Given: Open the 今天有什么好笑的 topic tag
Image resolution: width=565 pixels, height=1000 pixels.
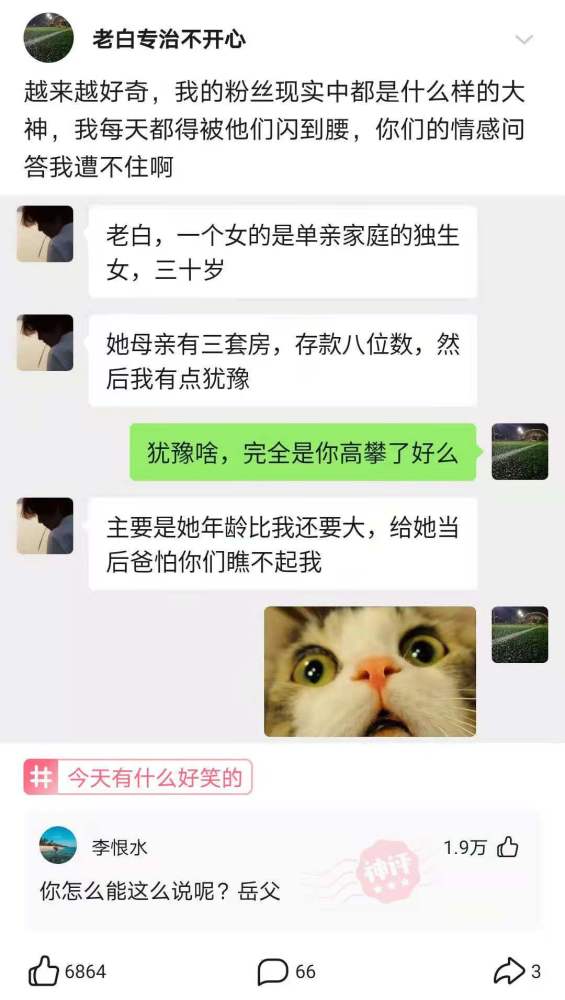Looking at the screenshot, I should pos(138,777).
